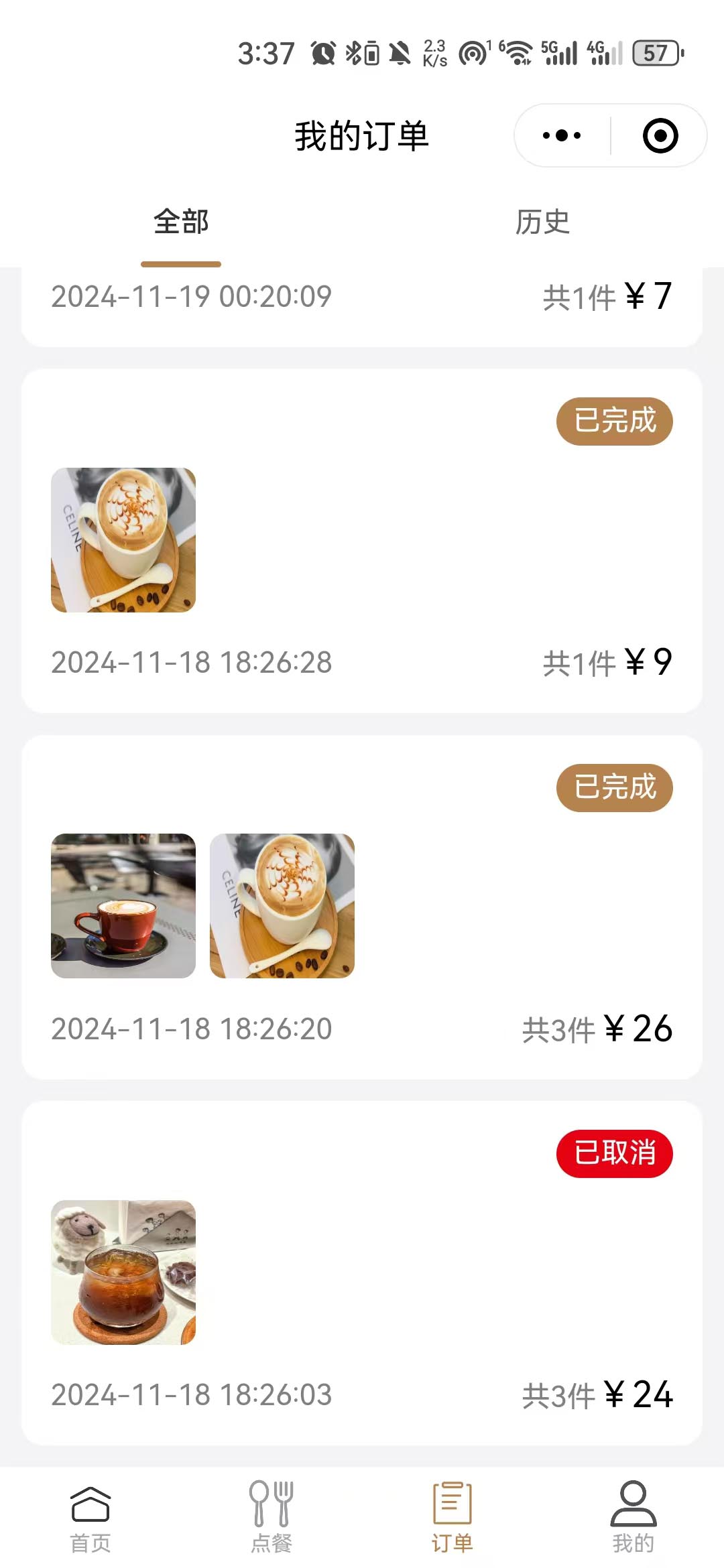Tap the 订单 tab in bottom navigation
Viewport: 724px width, 1568px height.
(452, 1517)
